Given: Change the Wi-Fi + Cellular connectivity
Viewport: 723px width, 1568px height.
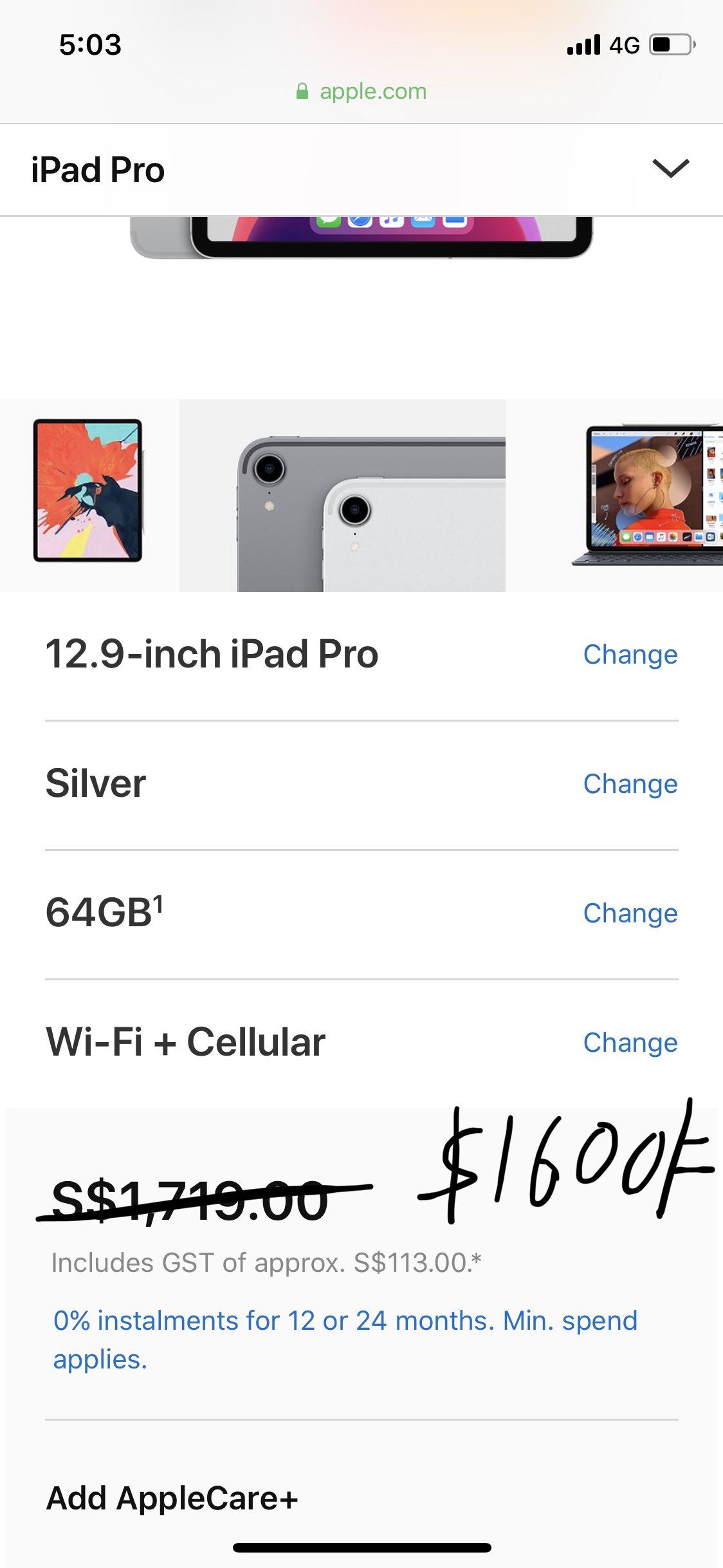Looking at the screenshot, I should tap(630, 1043).
